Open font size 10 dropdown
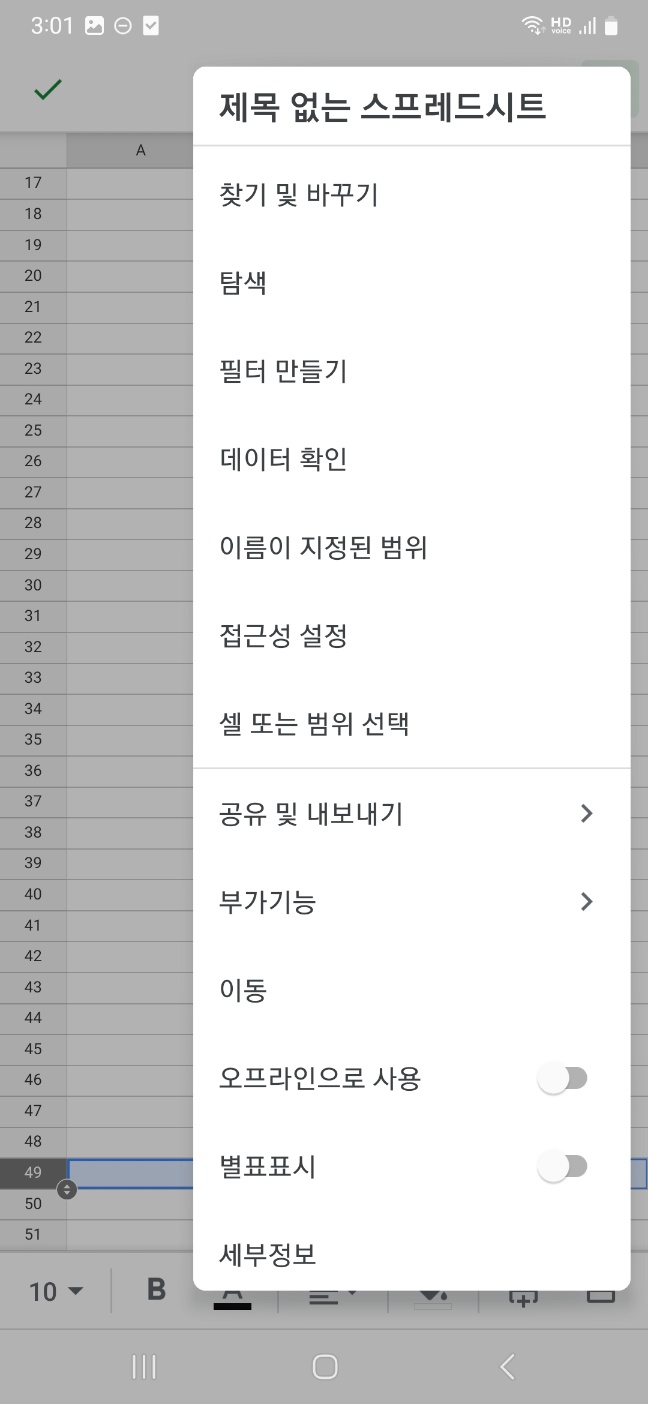Screen dimensions: 648x1404 tap(55, 1291)
